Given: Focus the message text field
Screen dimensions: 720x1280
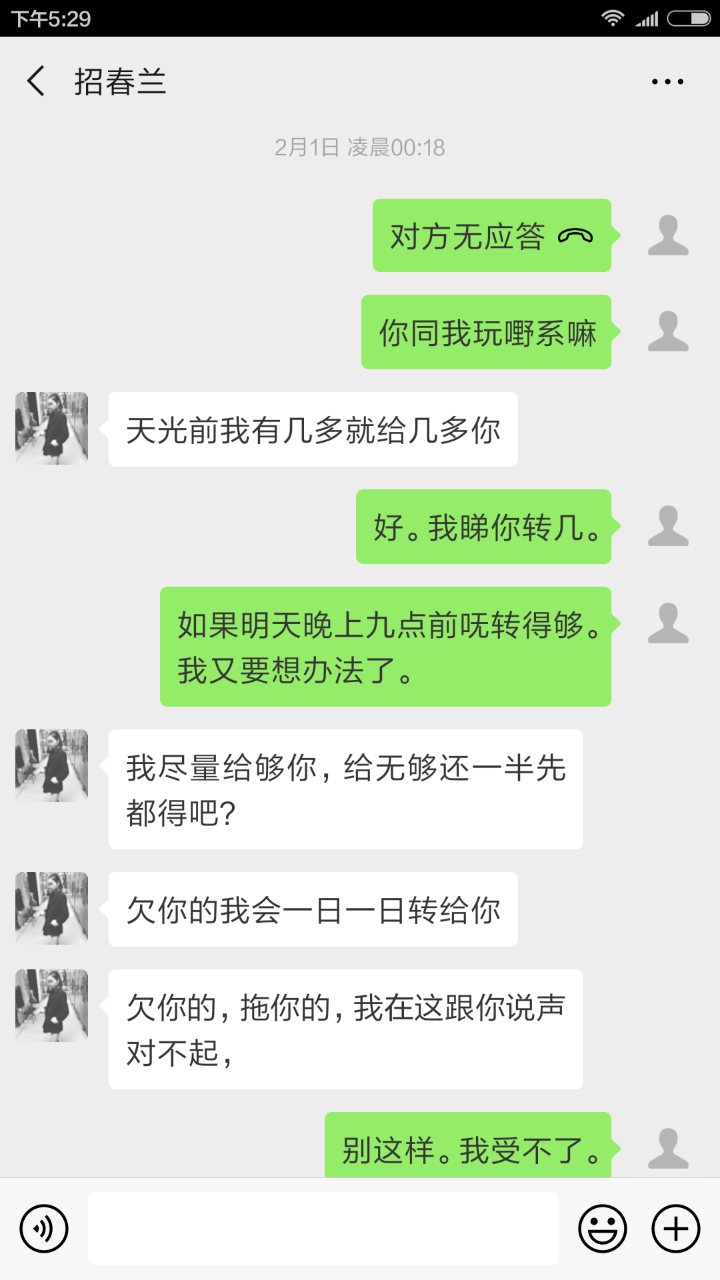Looking at the screenshot, I should [323, 1229].
